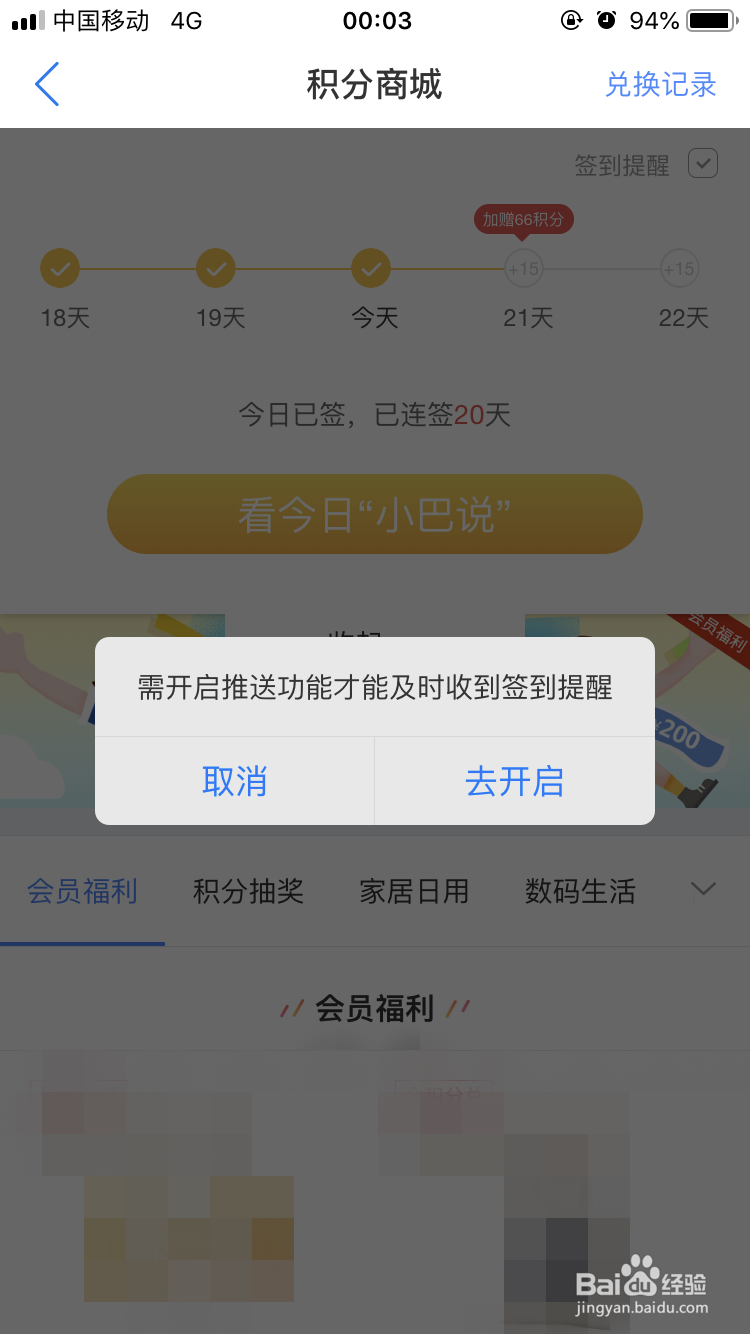Toggle the 签到提醒 reminder checkbox

(x=705, y=163)
